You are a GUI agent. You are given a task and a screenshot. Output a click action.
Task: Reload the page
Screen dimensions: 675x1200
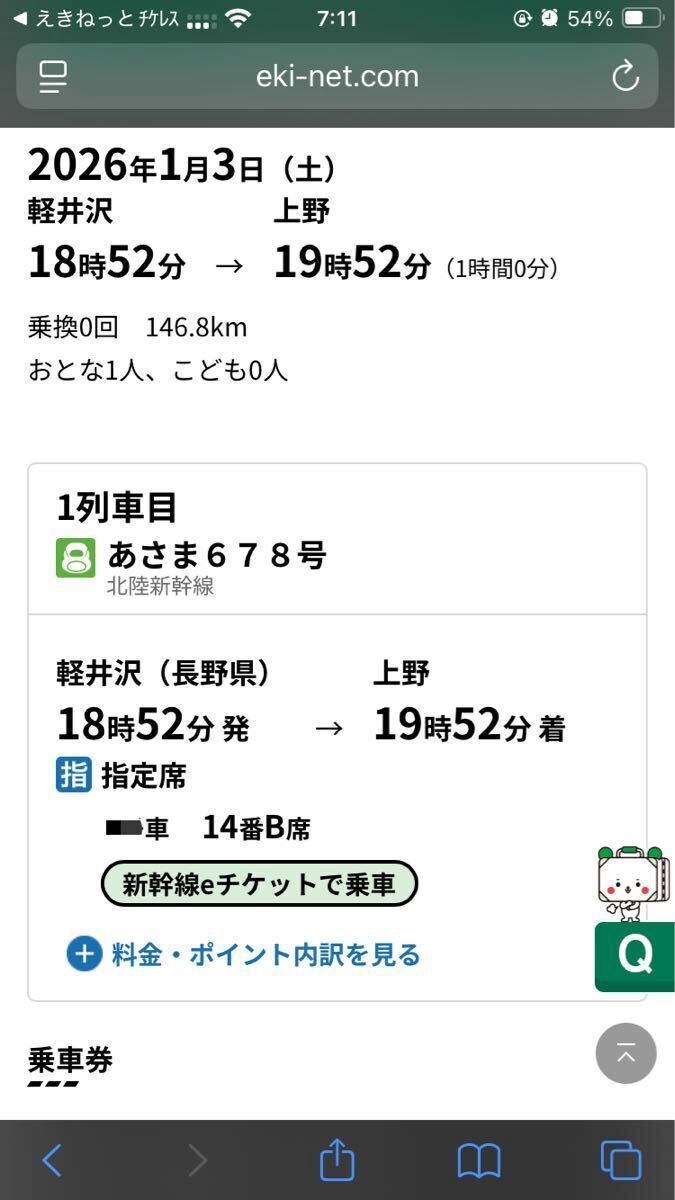[625, 77]
